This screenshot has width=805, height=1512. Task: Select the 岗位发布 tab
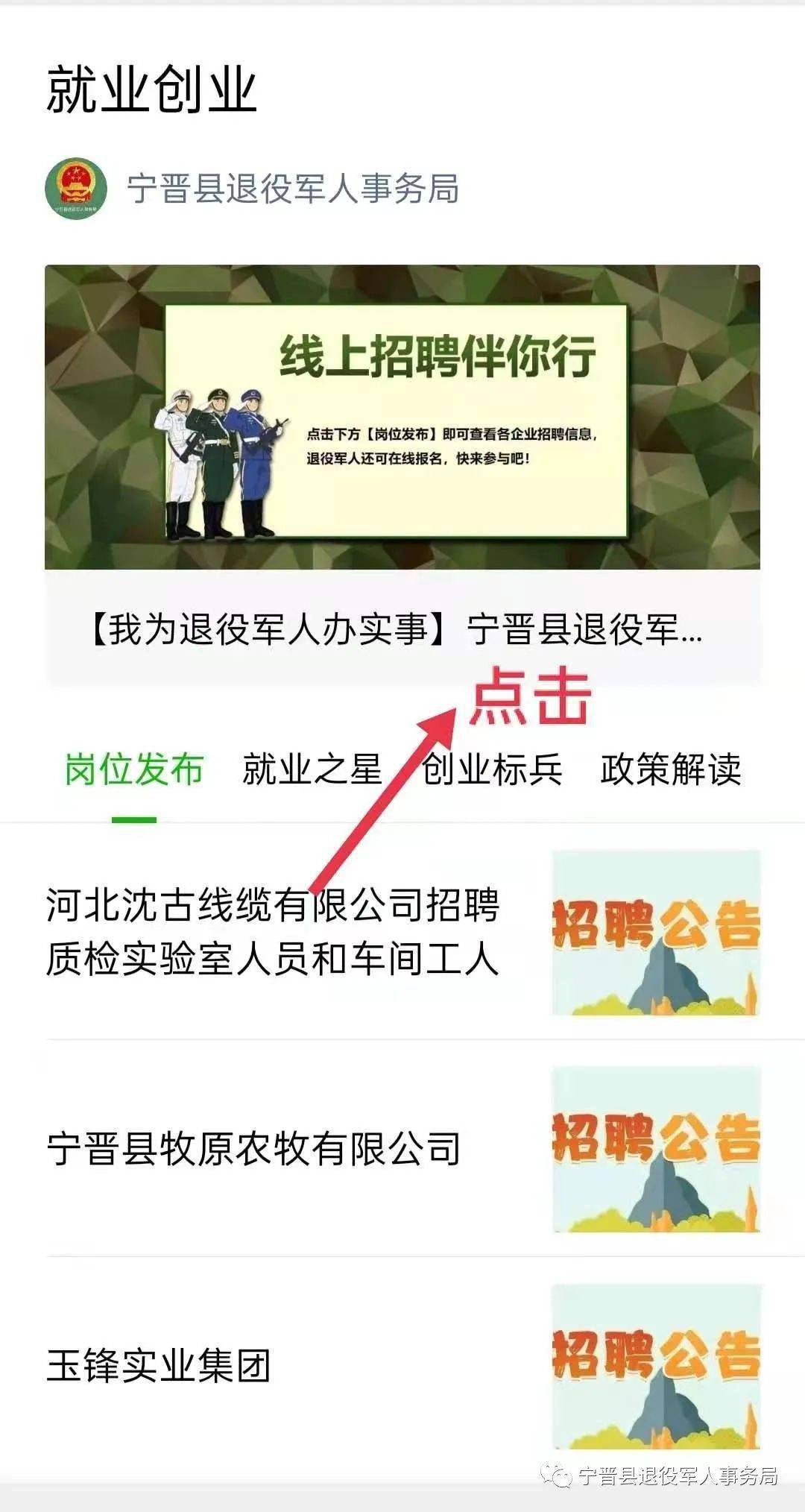pos(134,769)
